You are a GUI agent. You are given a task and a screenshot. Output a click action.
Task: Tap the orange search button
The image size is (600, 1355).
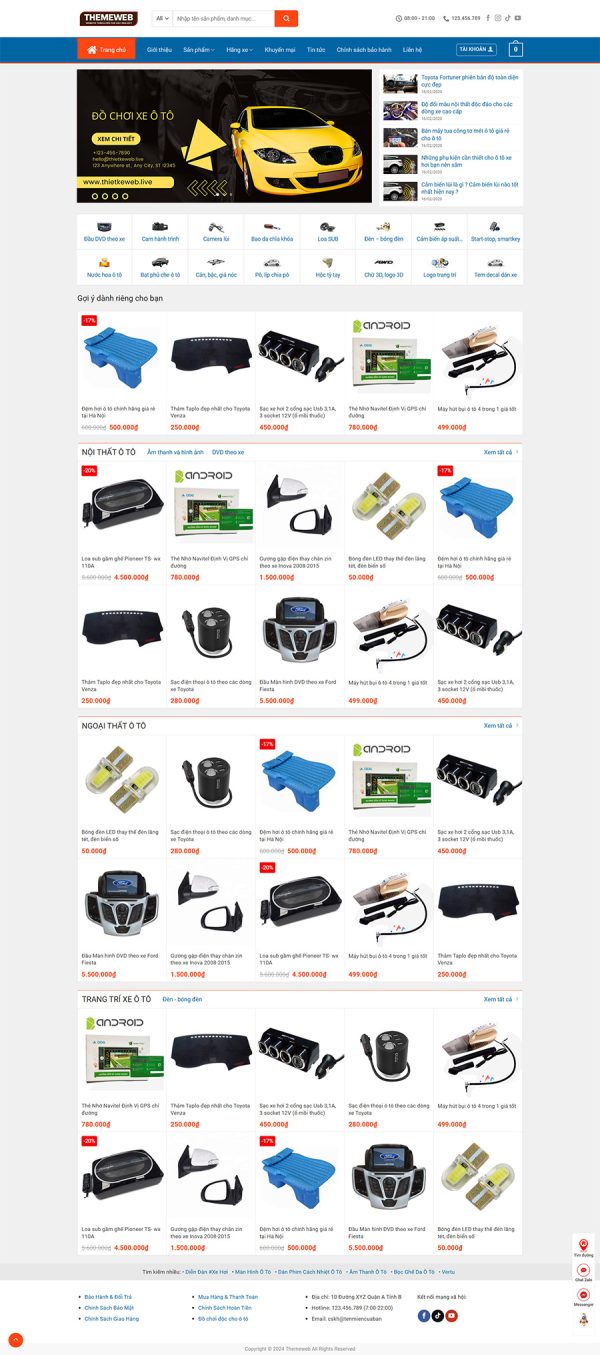[x=286, y=18]
